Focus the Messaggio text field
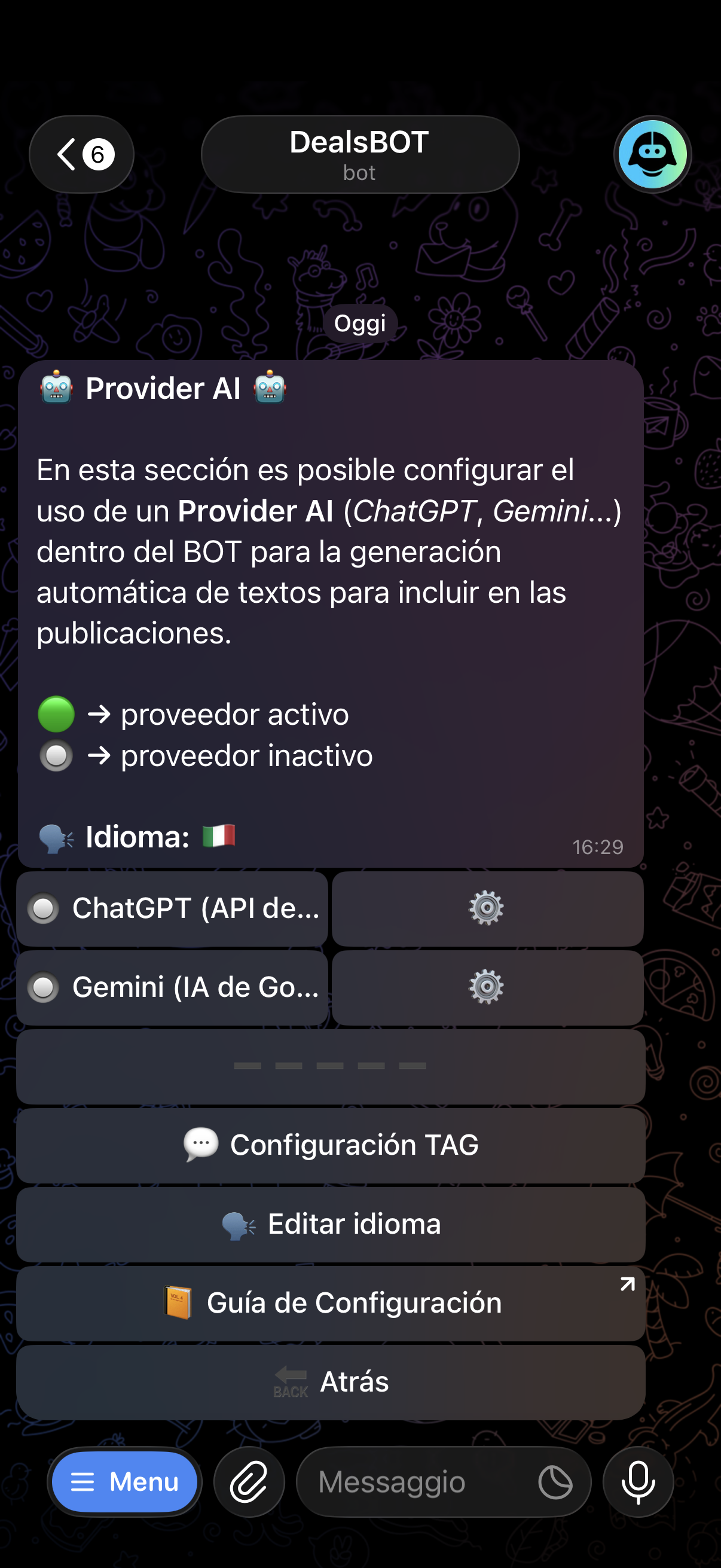This screenshot has height=1568, width=721. coord(420,1481)
